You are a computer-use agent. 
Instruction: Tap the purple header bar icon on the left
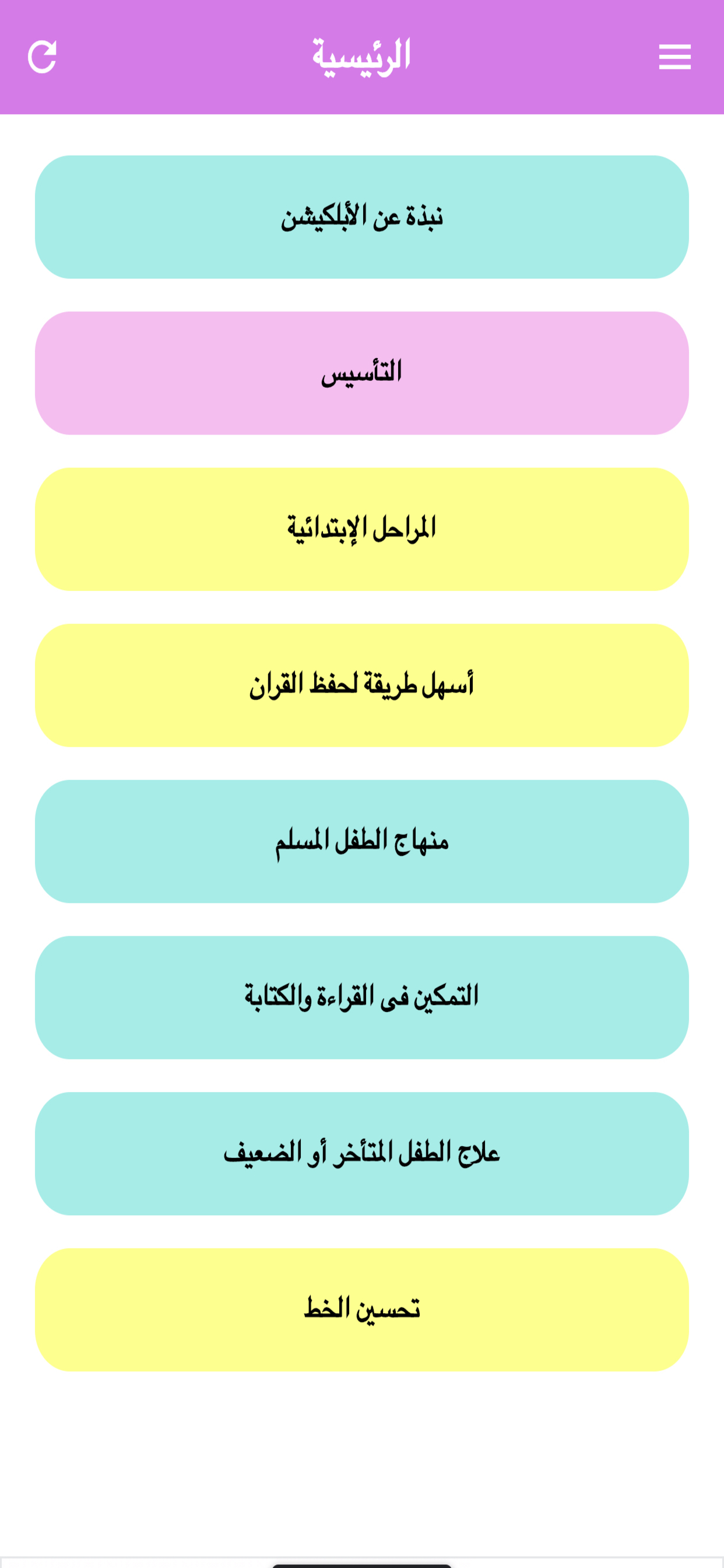click(x=44, y=57)
